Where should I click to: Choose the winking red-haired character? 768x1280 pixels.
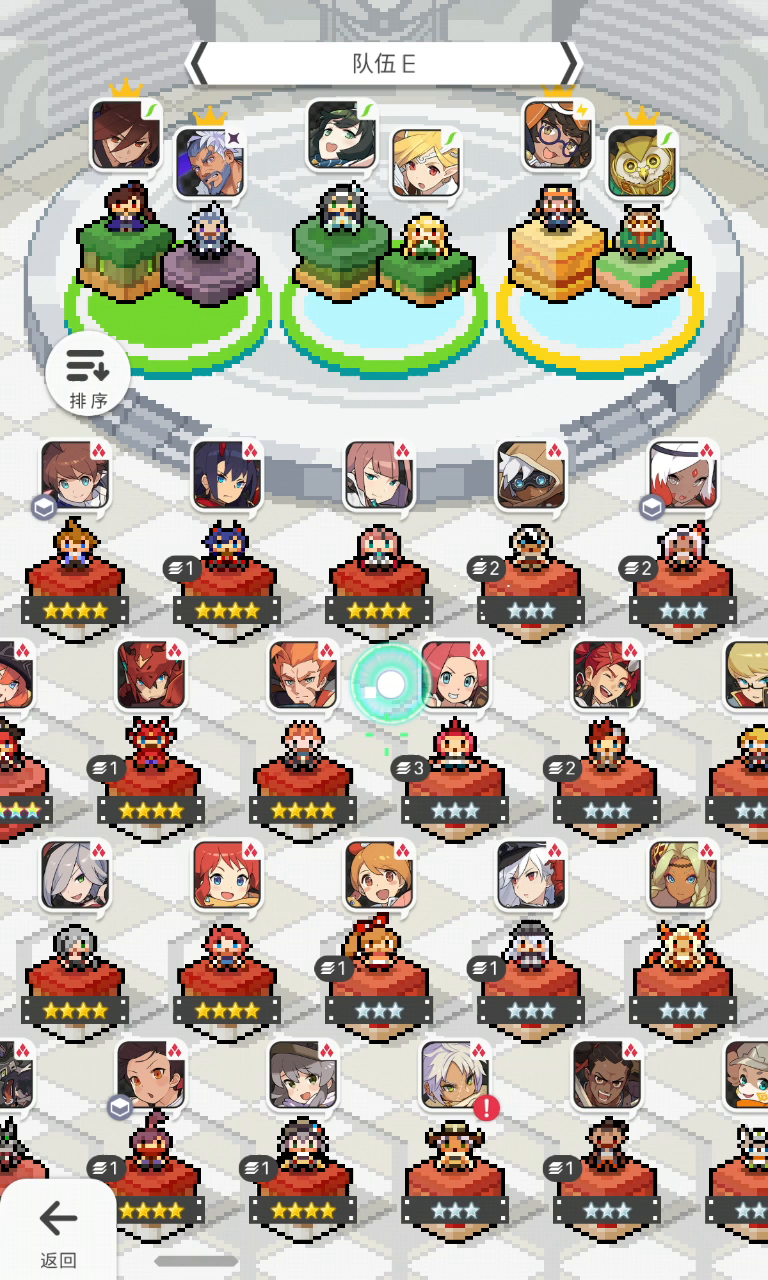pos(607,674)
